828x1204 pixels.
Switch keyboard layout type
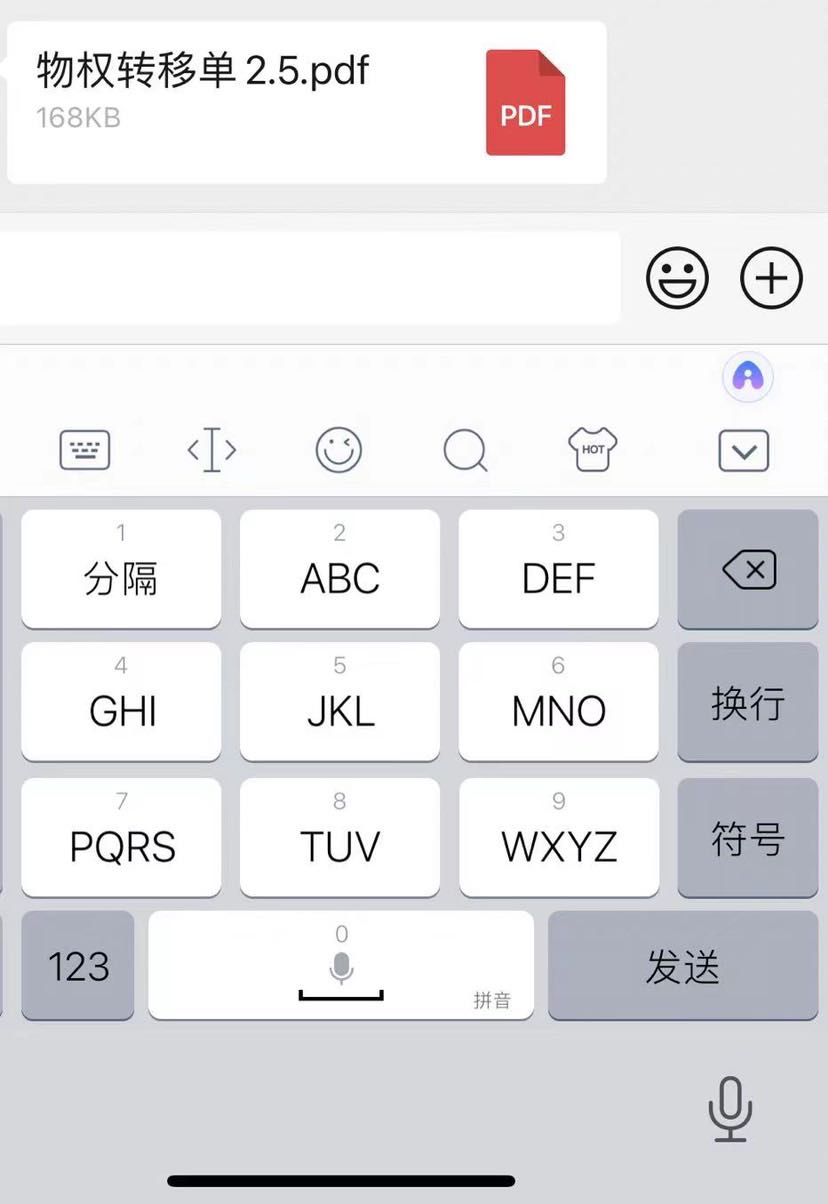[x=85, y=451]
